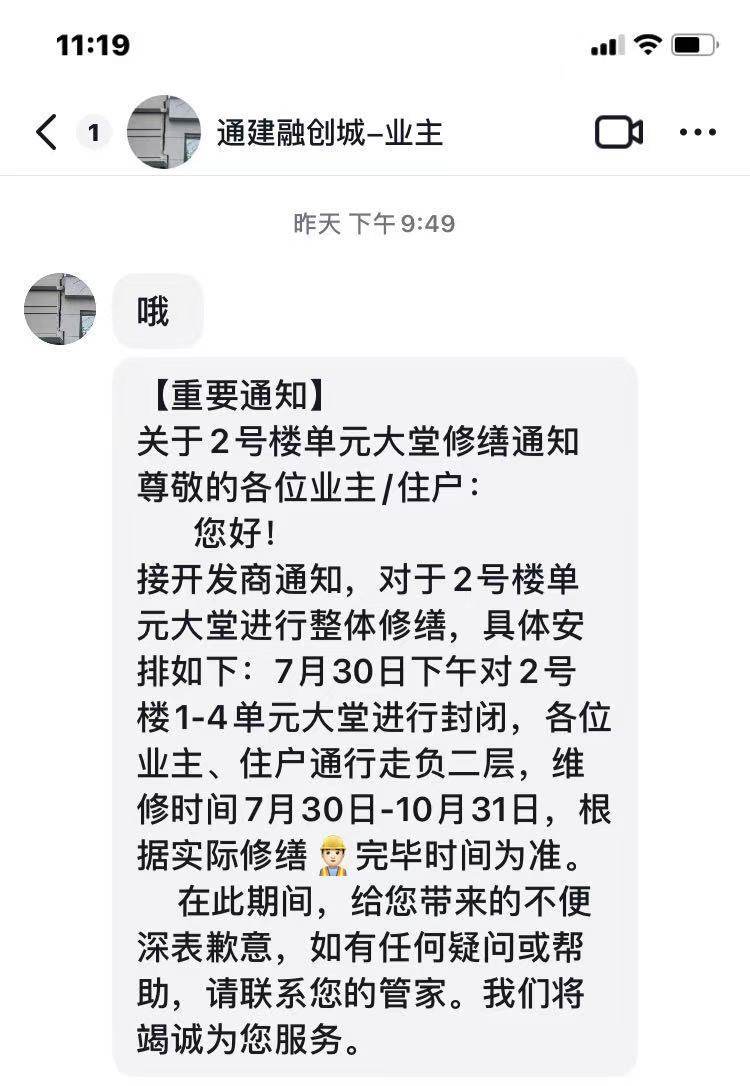Start a video call with 通建融创城-业主
Image resolution: width=750 pixels, height=1086 pixels.
pyautogui.click(x=618, y=132)
